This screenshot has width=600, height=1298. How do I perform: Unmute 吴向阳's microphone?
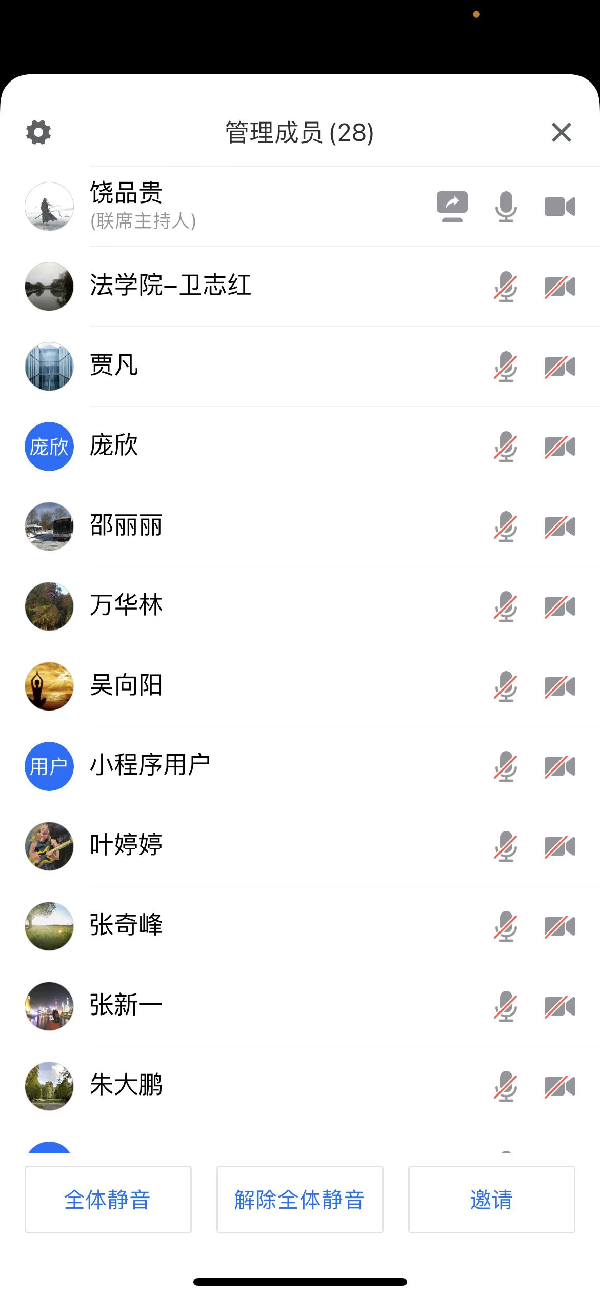tap(506, 687)
